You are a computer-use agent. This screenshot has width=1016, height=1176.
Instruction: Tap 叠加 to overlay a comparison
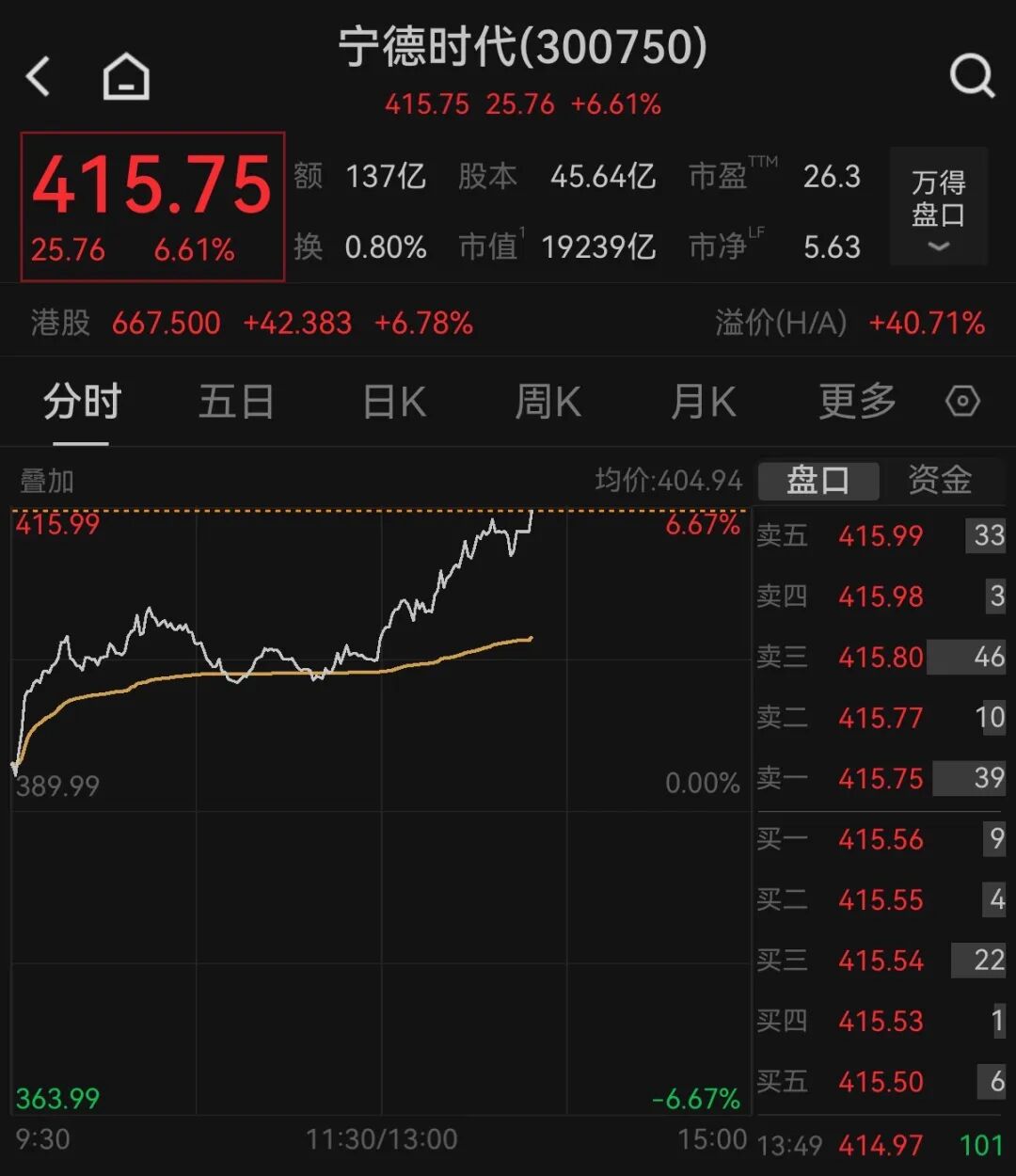pyautogui.click(x=47, y=482)
